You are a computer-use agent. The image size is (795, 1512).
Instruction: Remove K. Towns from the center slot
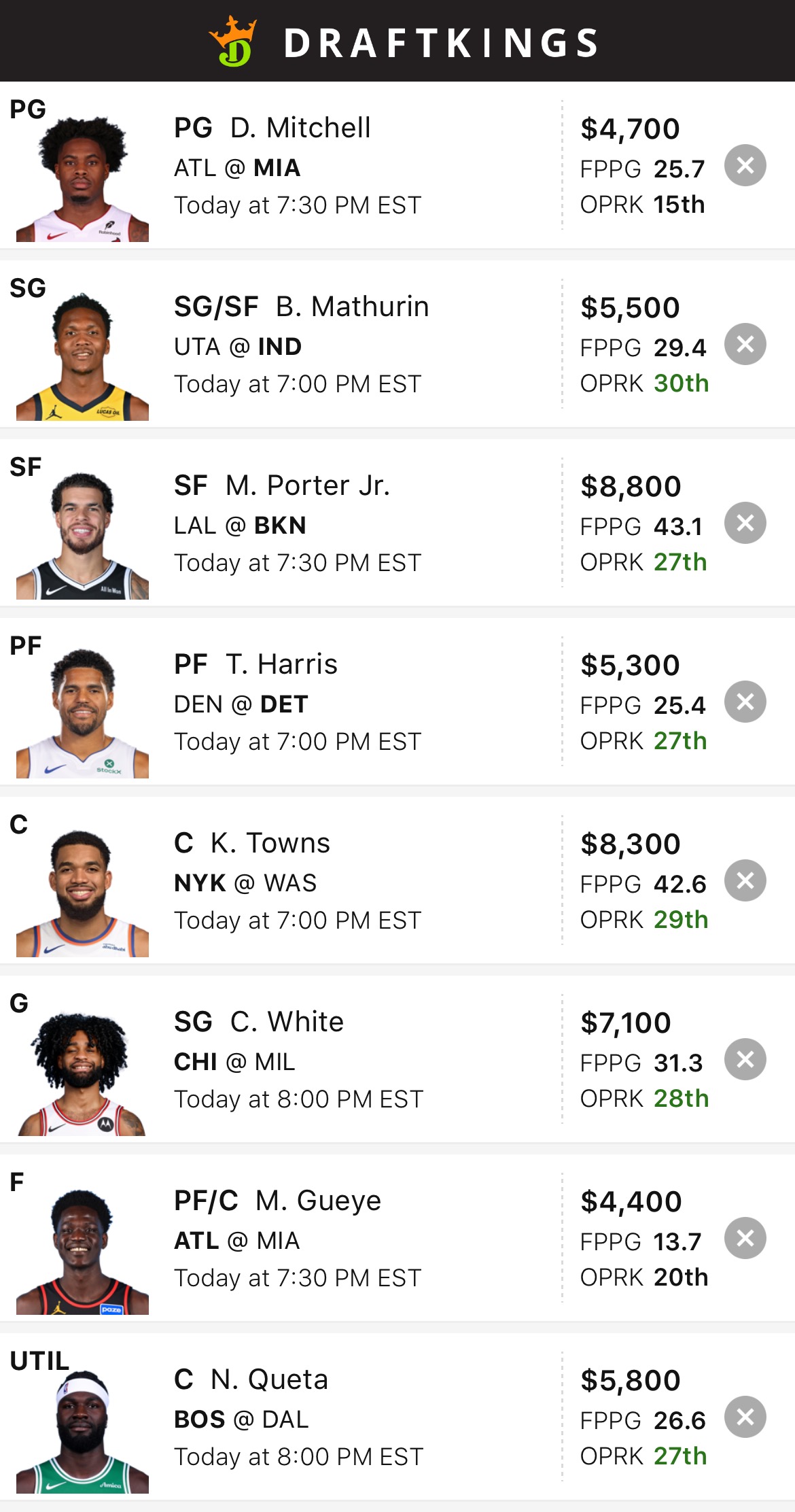click(745, 880)
